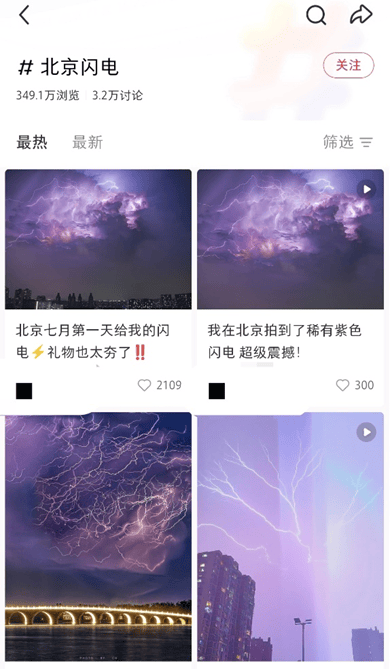
Task: Share the 北京闪电 topic
Action: pos(361,15)
